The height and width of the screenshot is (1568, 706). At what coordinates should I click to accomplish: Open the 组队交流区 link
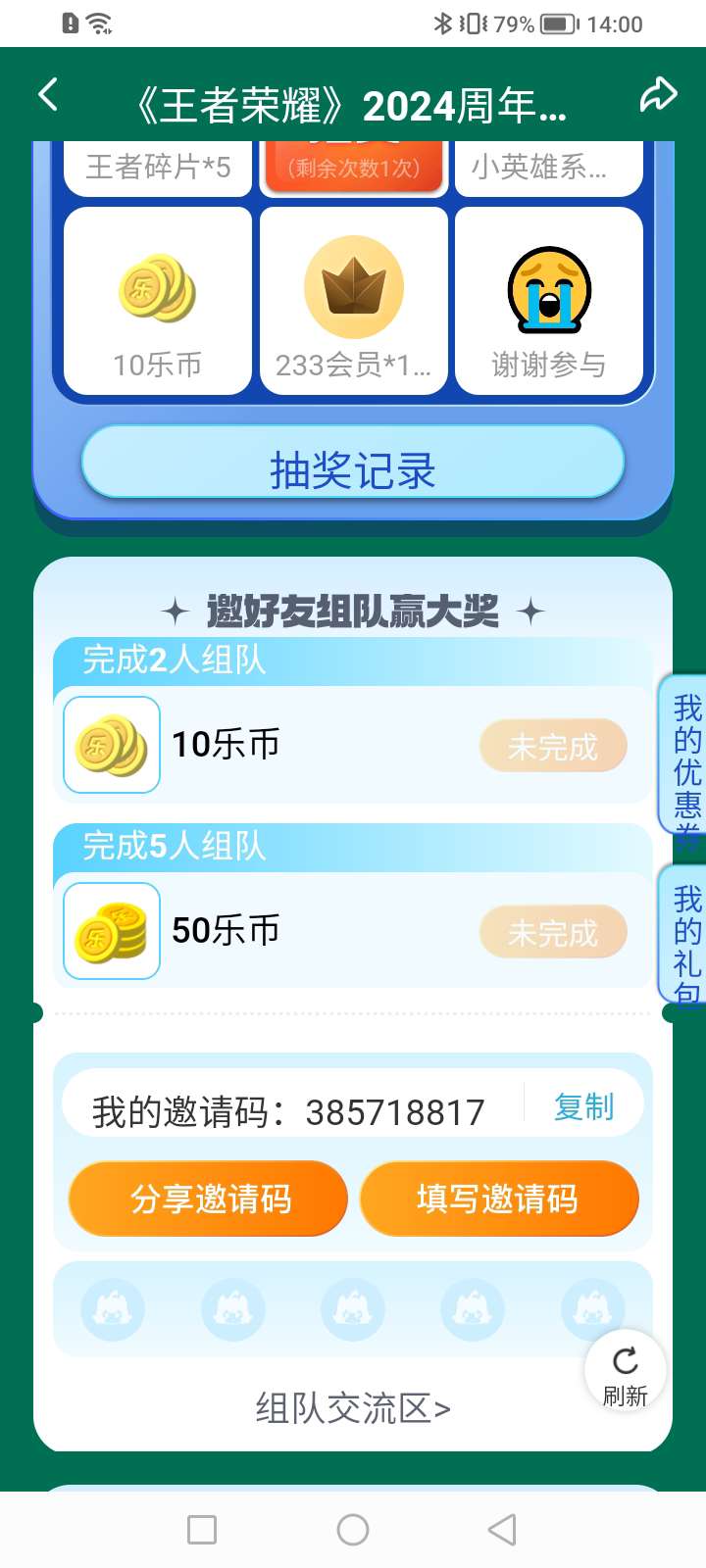click(353, 1409)
